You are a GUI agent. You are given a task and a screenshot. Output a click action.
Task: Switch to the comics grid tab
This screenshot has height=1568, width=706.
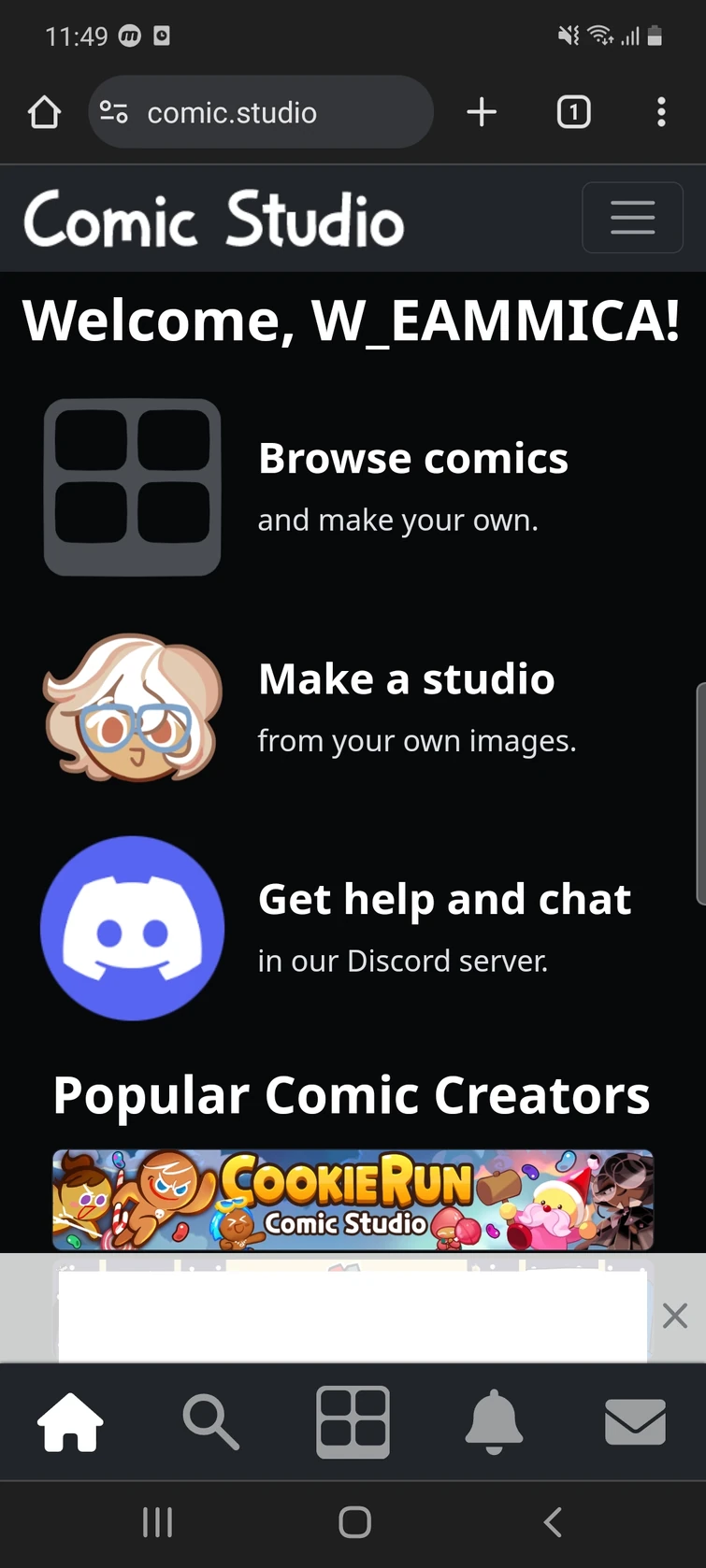pyautogui.click(x=353, y=1422)
